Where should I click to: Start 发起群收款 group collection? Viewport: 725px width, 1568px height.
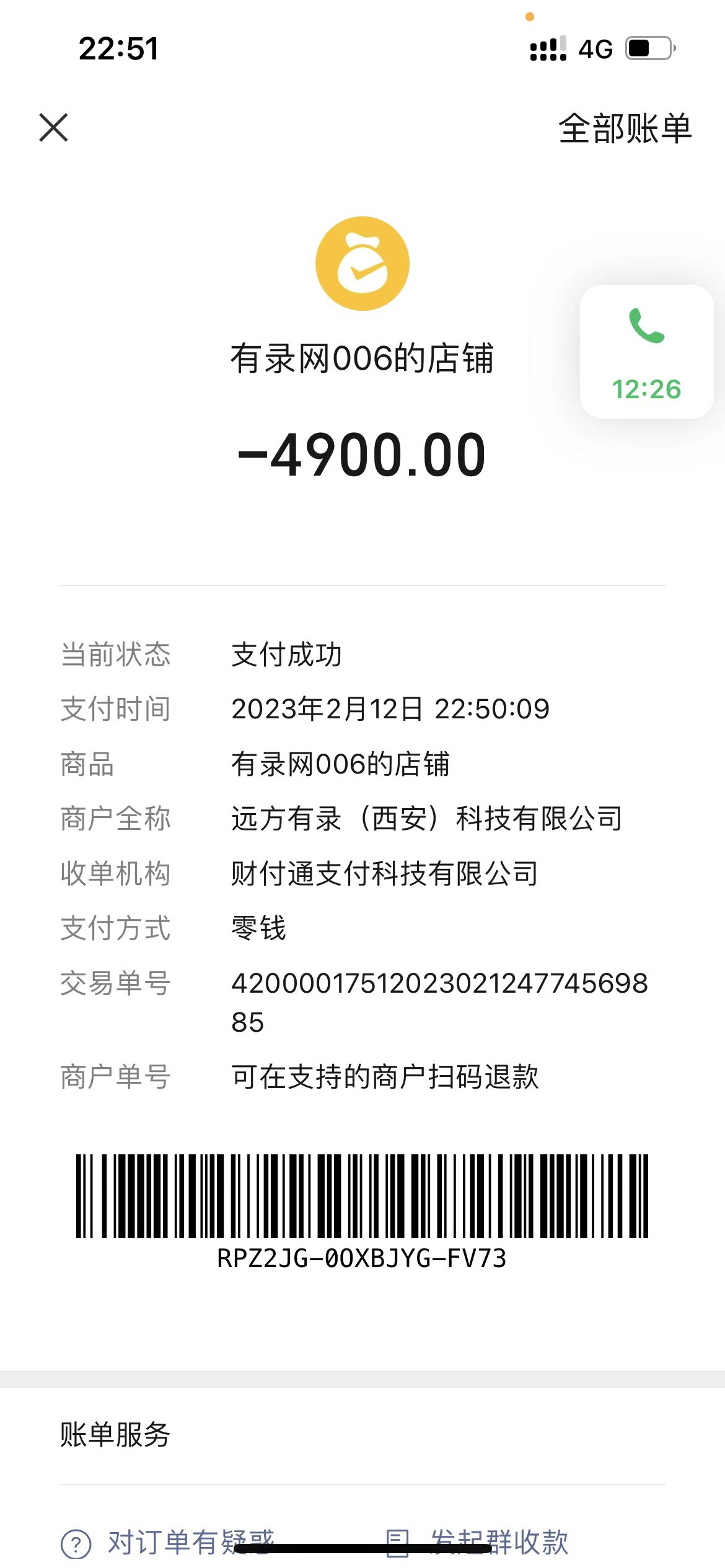click(x=477, y=1541)
